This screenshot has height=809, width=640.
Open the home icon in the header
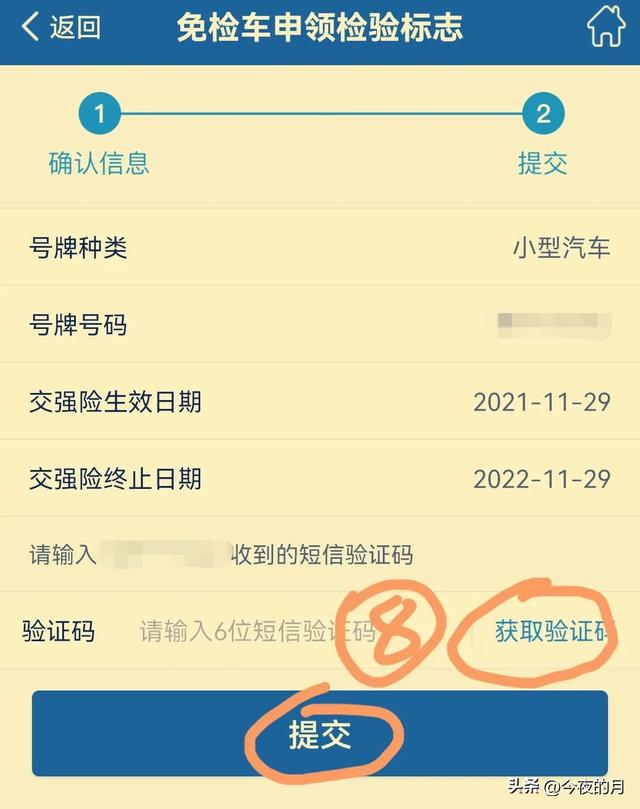606,27
